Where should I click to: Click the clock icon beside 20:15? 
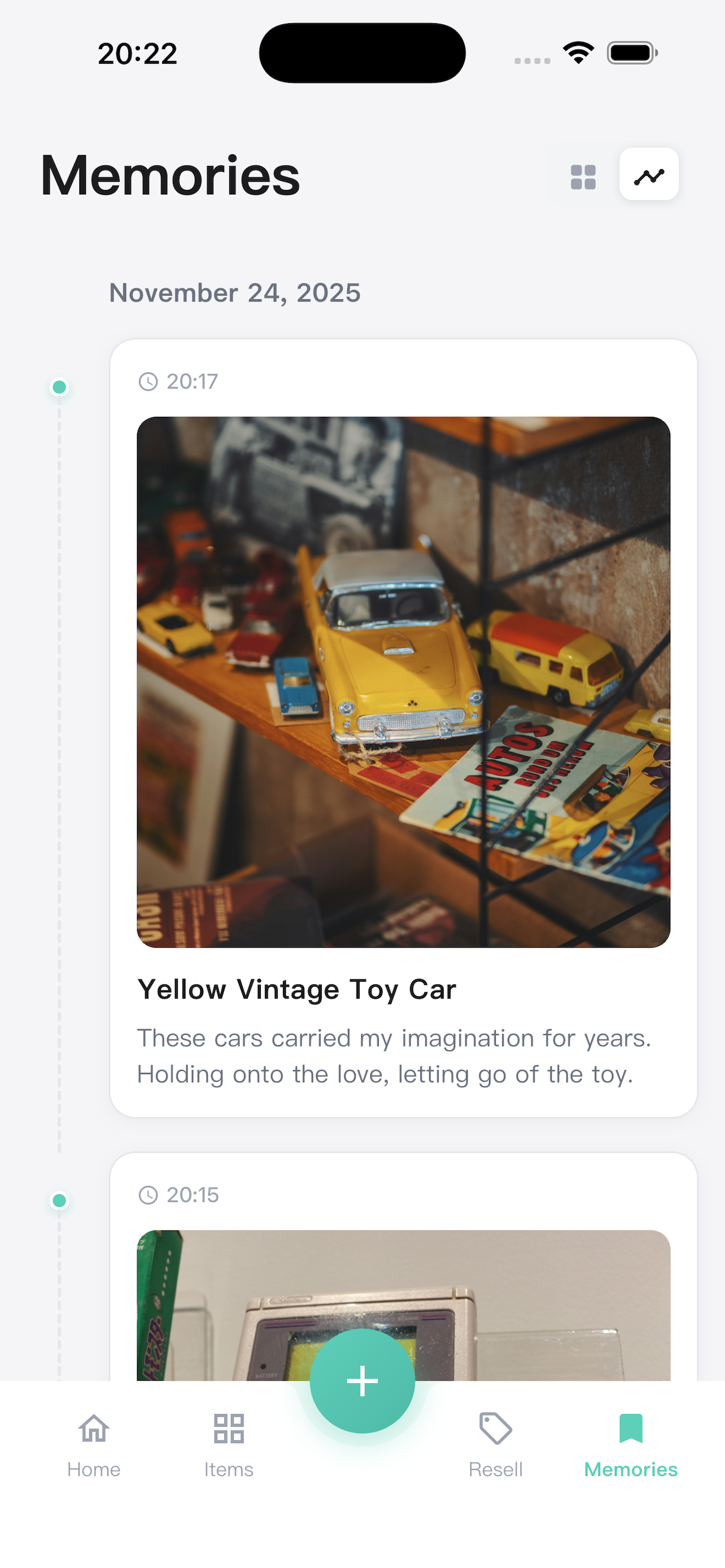pos(149,1195)
